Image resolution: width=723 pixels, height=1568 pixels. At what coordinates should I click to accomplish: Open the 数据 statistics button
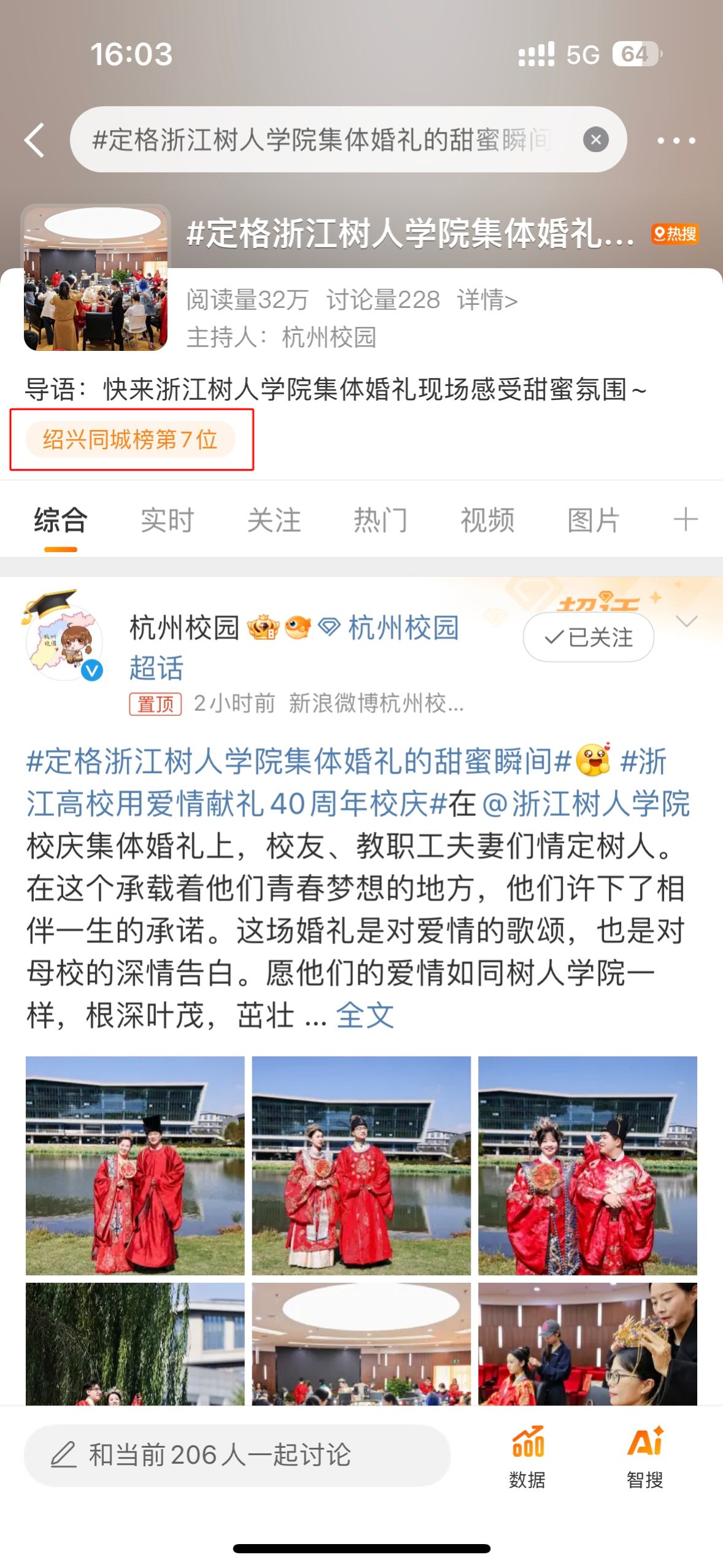click(x=527, y=1458)
